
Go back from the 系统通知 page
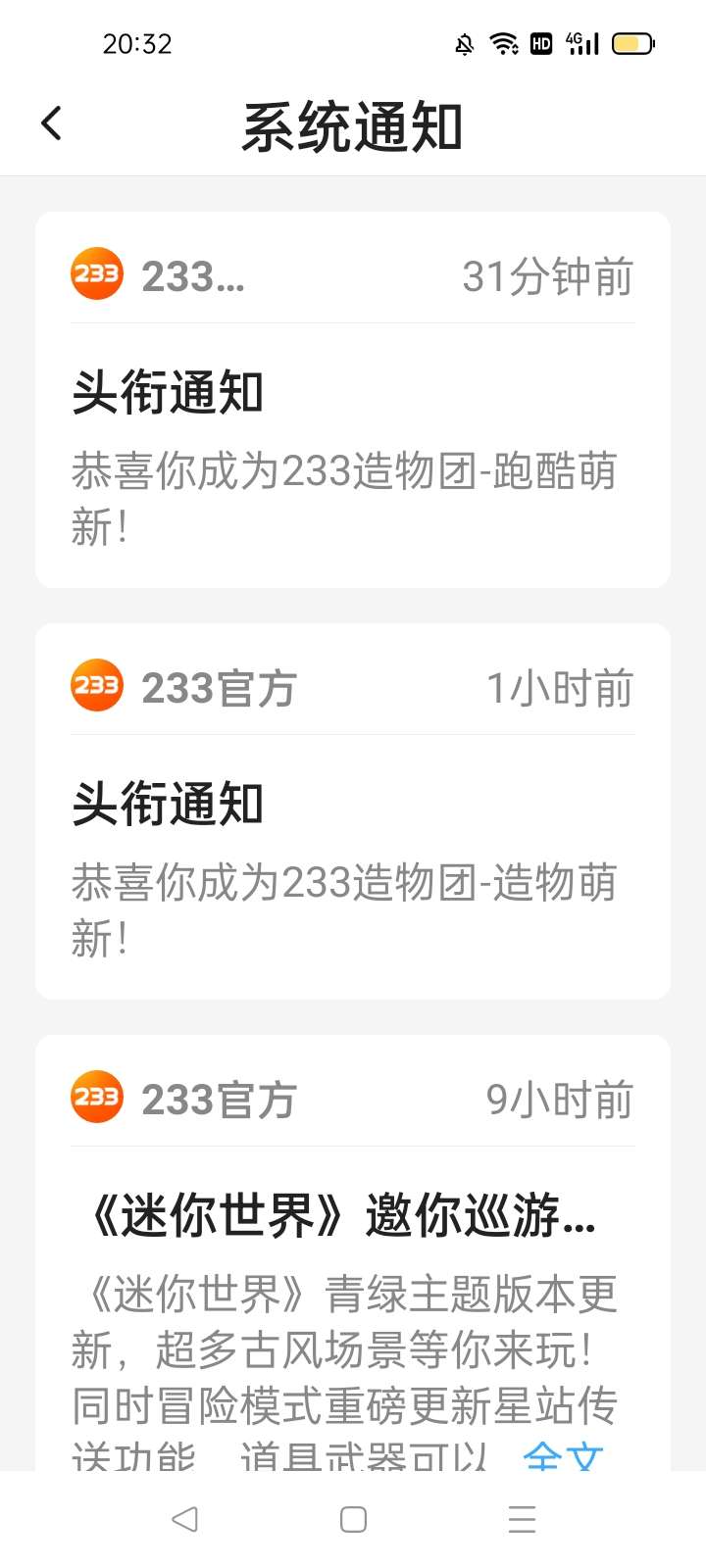click(52, 123)
